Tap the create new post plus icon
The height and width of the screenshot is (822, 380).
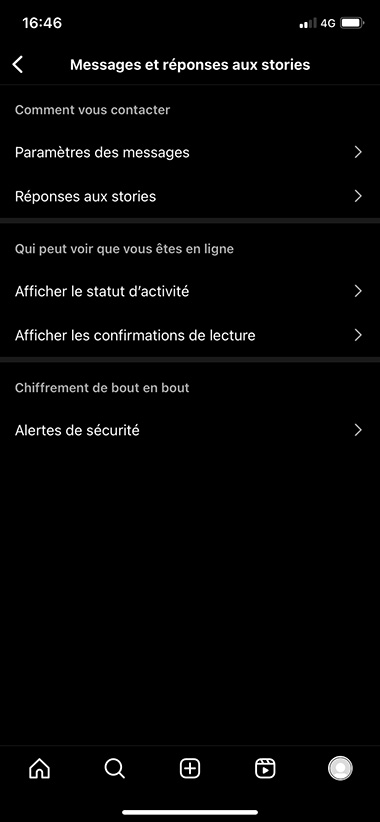[x=190, y=769]
